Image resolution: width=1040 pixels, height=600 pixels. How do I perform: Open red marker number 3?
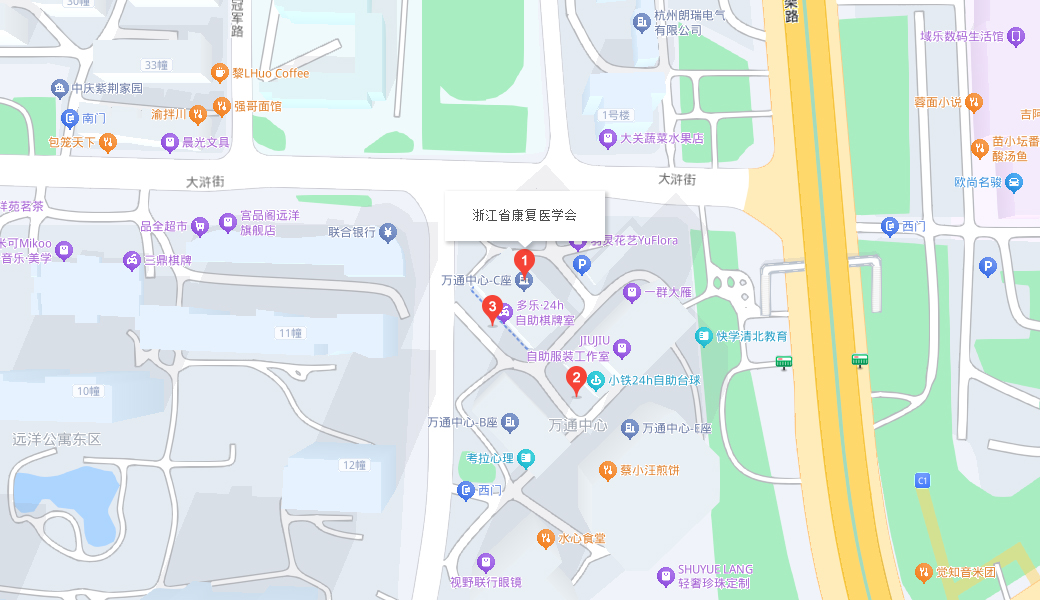pyautogui.click(x=492, y=308)
